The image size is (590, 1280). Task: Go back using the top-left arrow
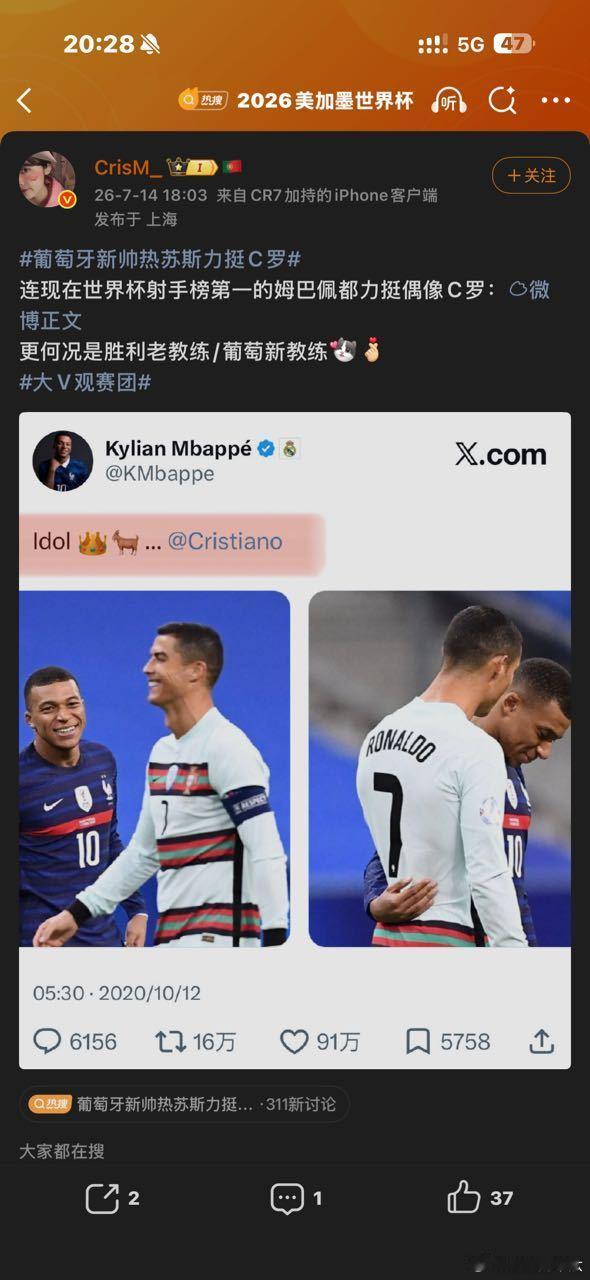pyautogui.click(x=25, y=100)
